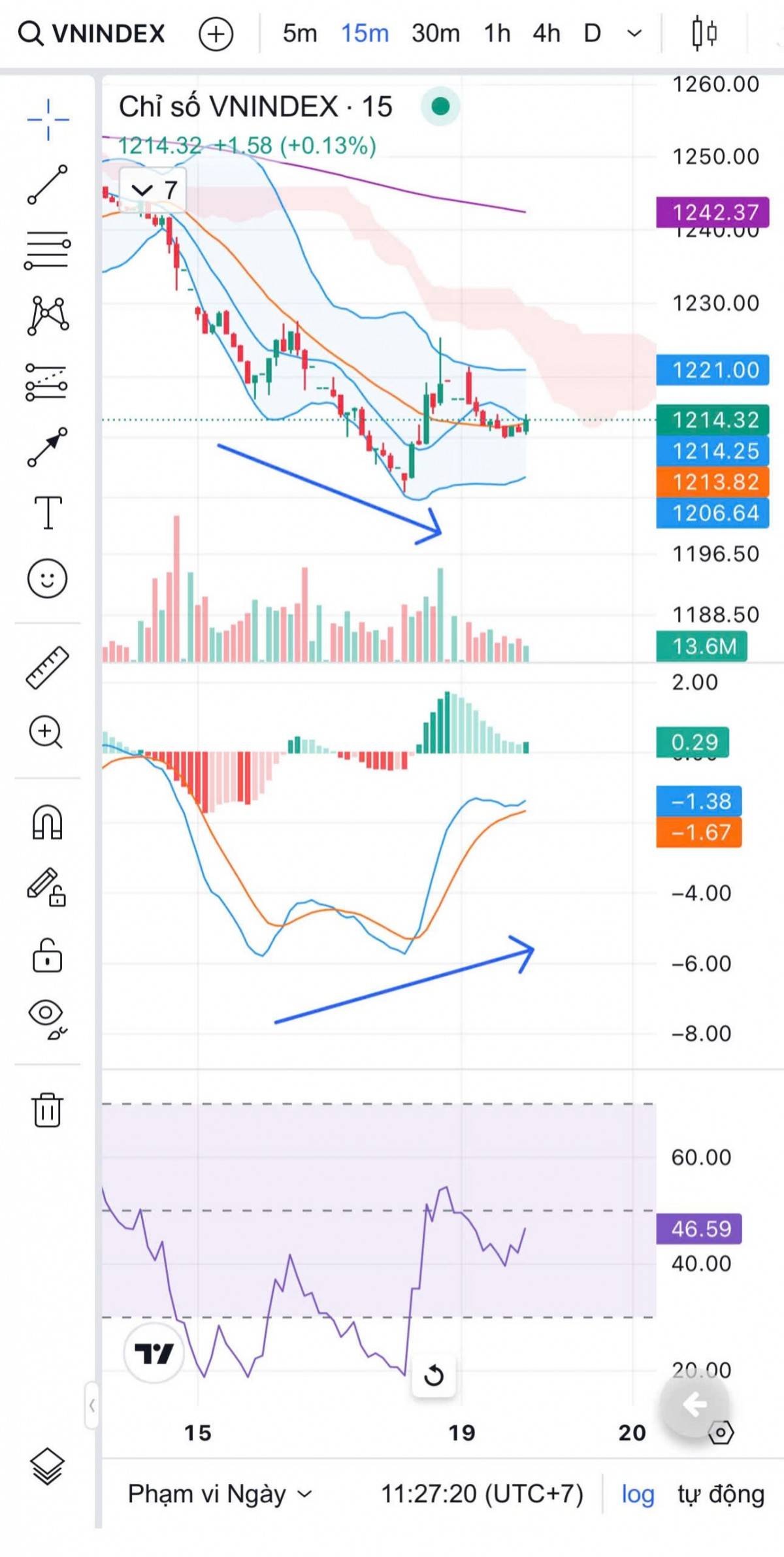Delete drawings with the trash icon
The height and width of the screenshot is (1557, 784).
(x=47, y=1109)
